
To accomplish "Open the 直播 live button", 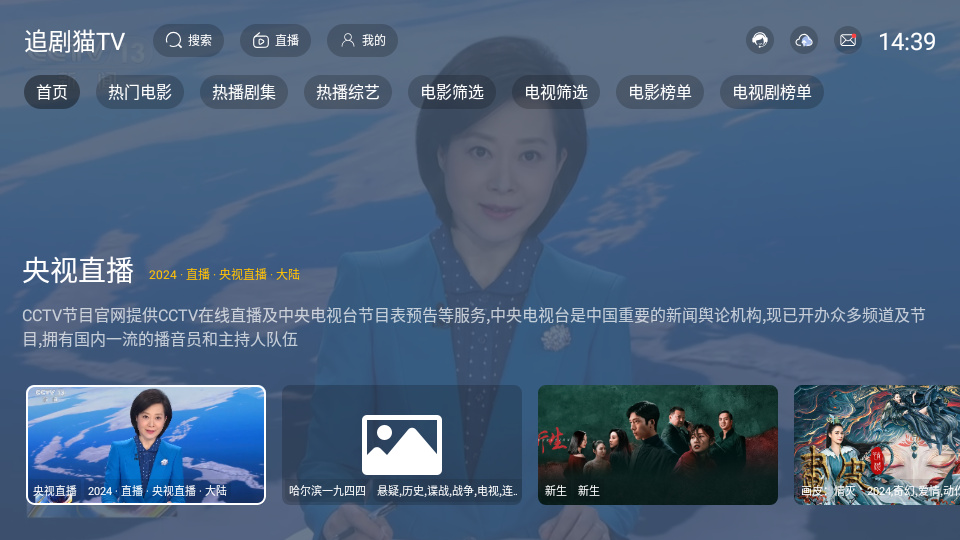I will pos(275,41).
